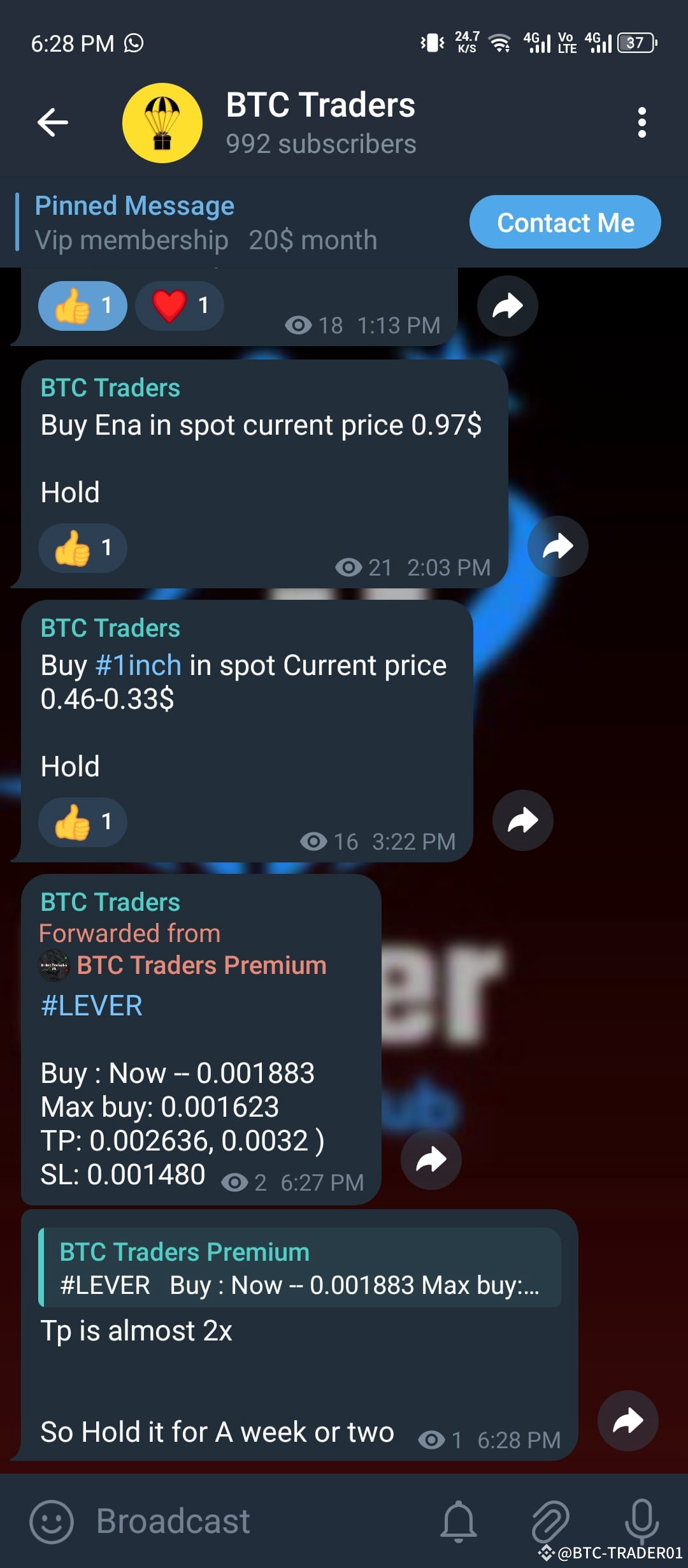Open the three-dot channel options menu
This screenshot has height=1568, width=688.
[x=641, y=122]
